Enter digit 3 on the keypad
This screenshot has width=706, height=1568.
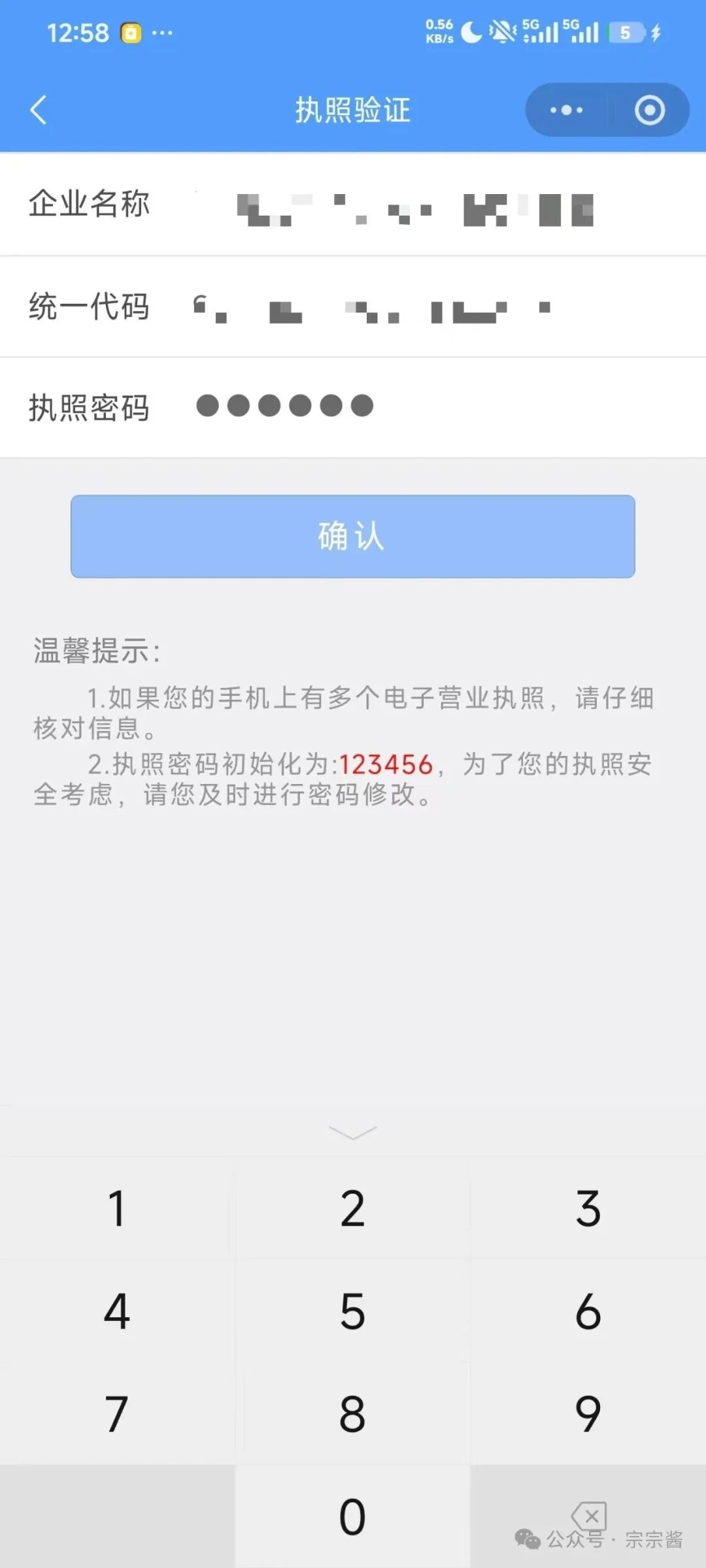[x=588, y=1208]
